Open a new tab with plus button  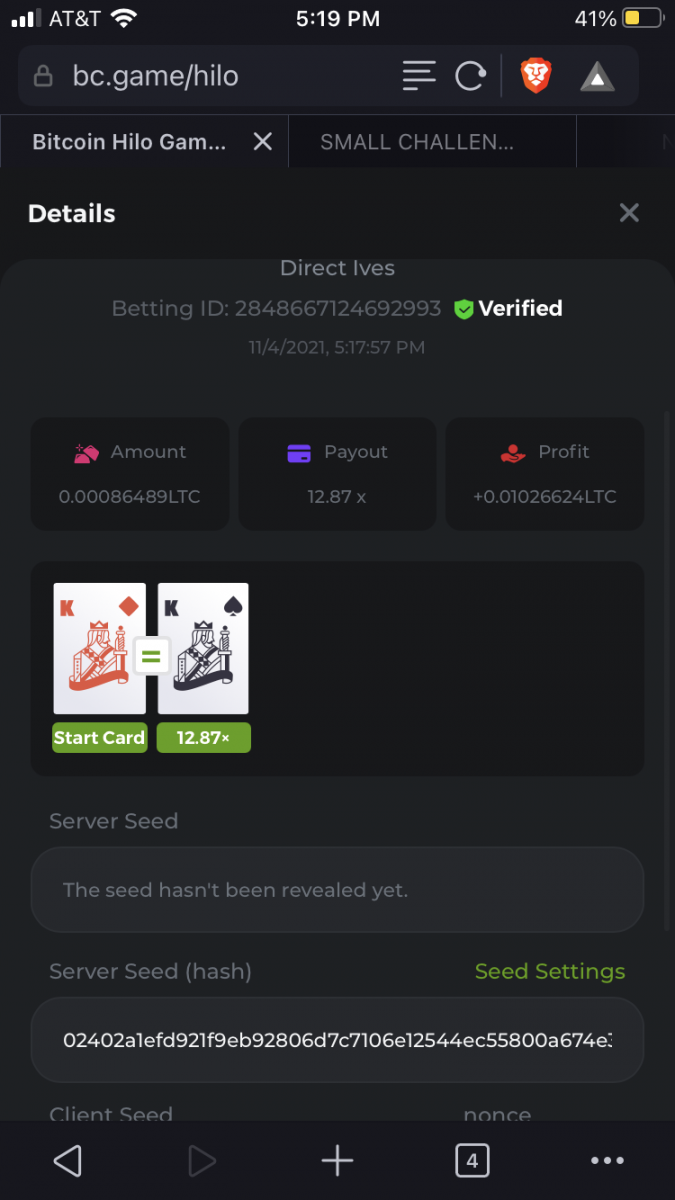coord(337,1160)
